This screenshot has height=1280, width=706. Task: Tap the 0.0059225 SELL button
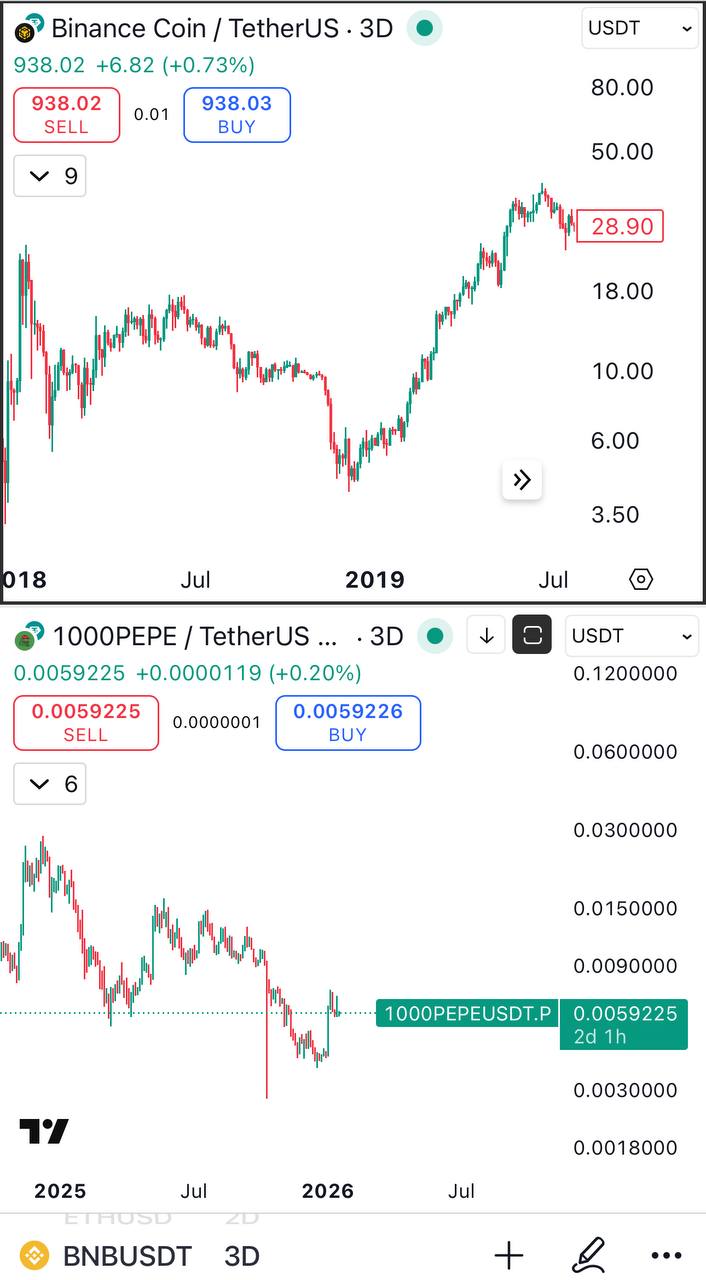click(85, 722)
